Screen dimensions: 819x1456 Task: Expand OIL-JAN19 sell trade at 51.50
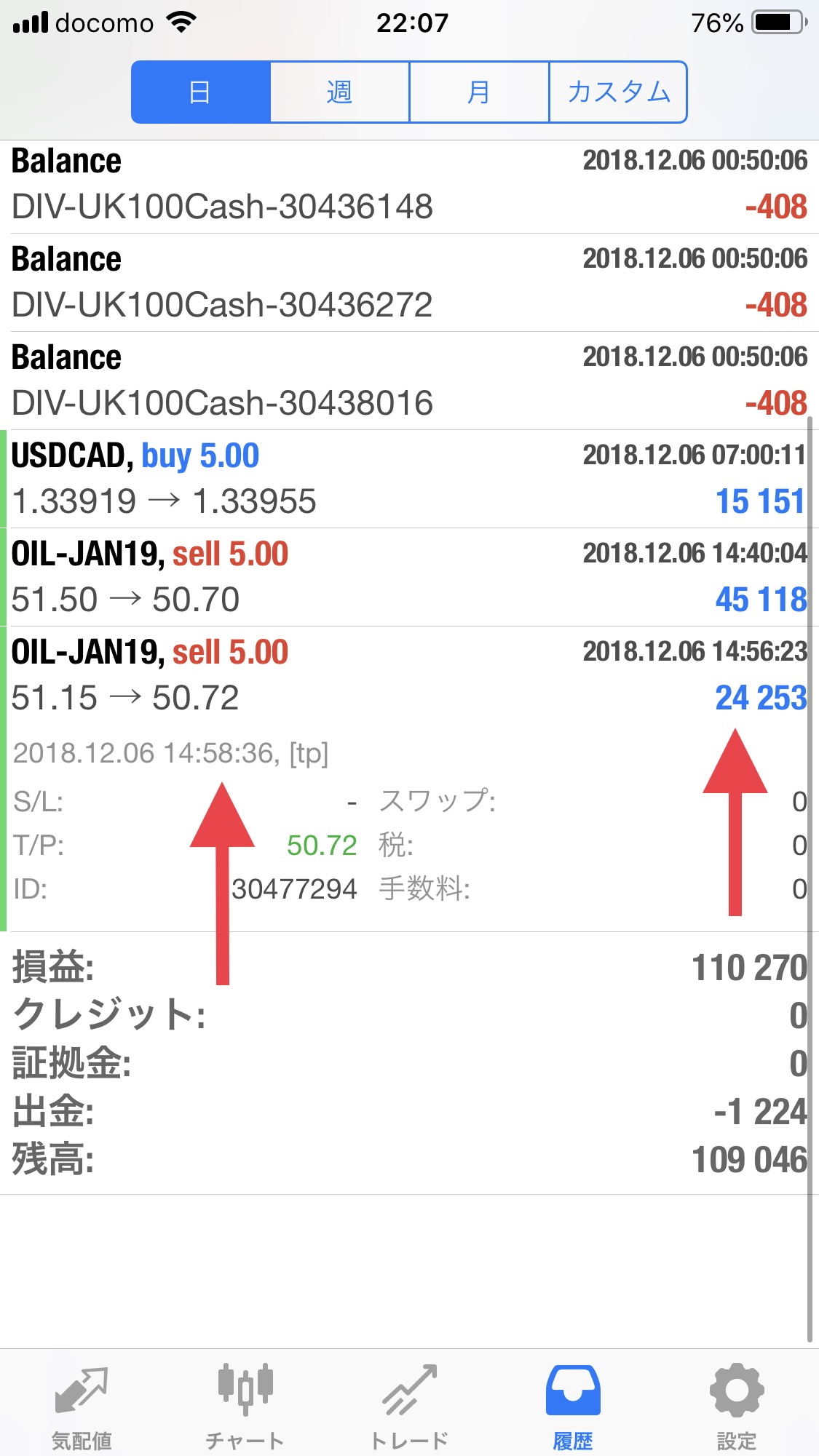[409, 578]
